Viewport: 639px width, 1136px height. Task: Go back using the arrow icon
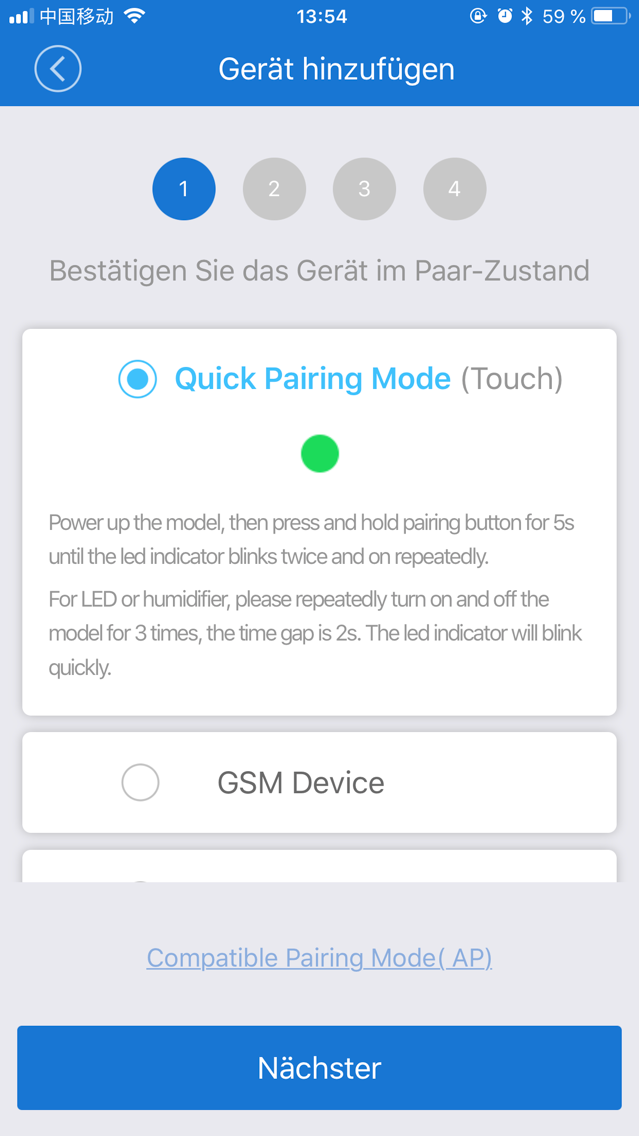click(58, 69)
